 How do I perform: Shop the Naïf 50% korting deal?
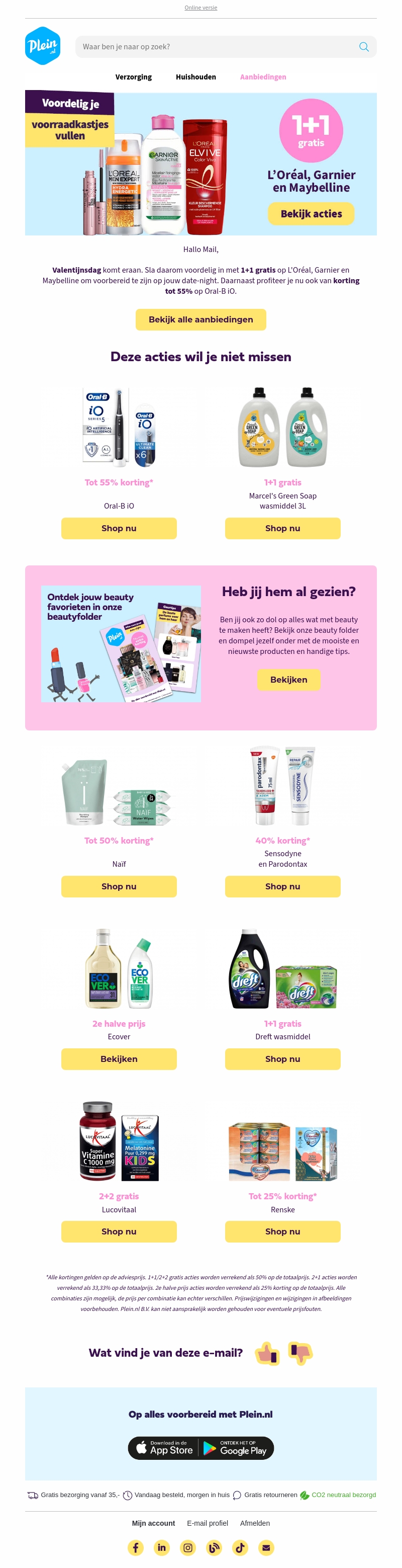119,886
